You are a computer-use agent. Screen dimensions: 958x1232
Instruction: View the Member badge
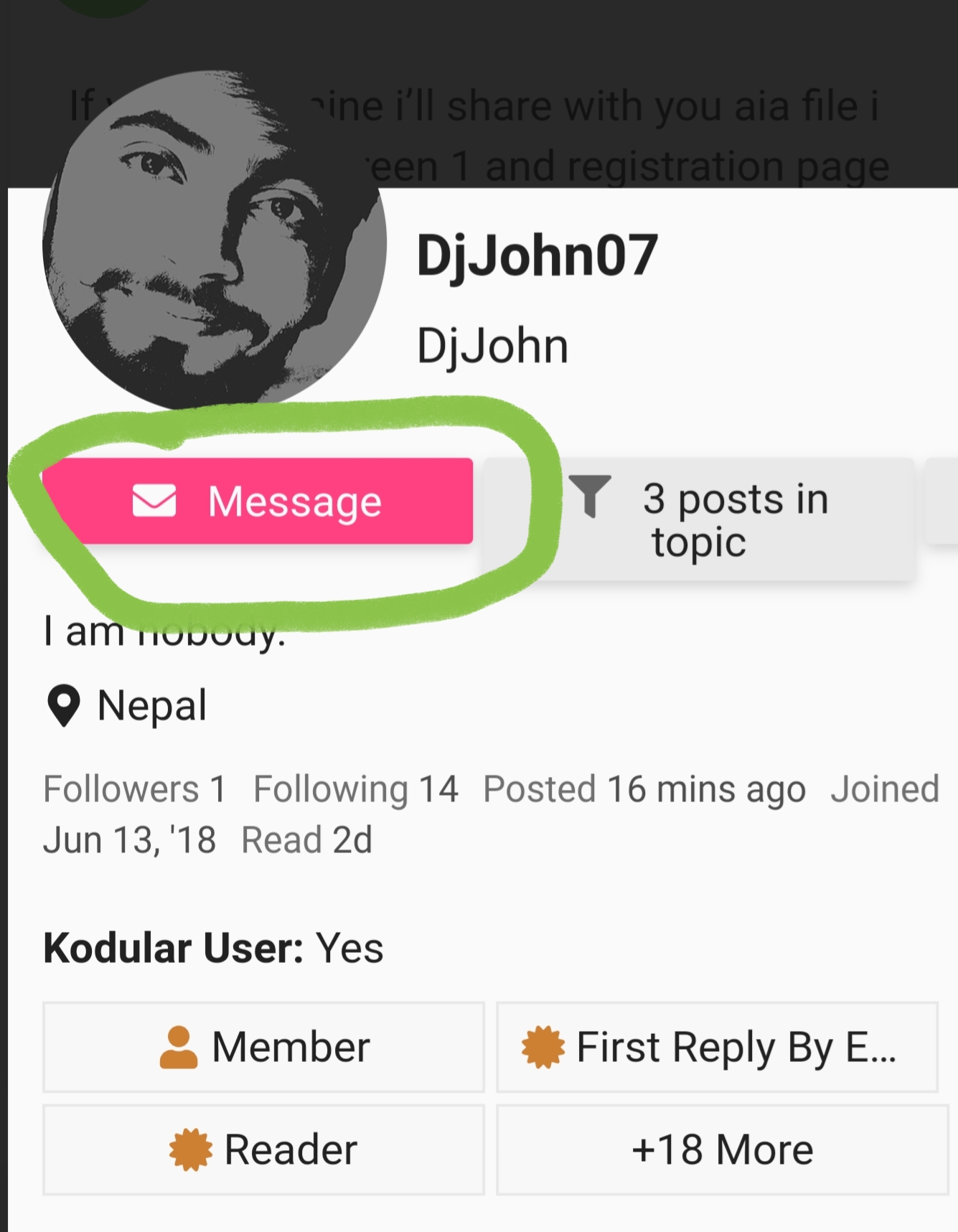pos(263,1047)
